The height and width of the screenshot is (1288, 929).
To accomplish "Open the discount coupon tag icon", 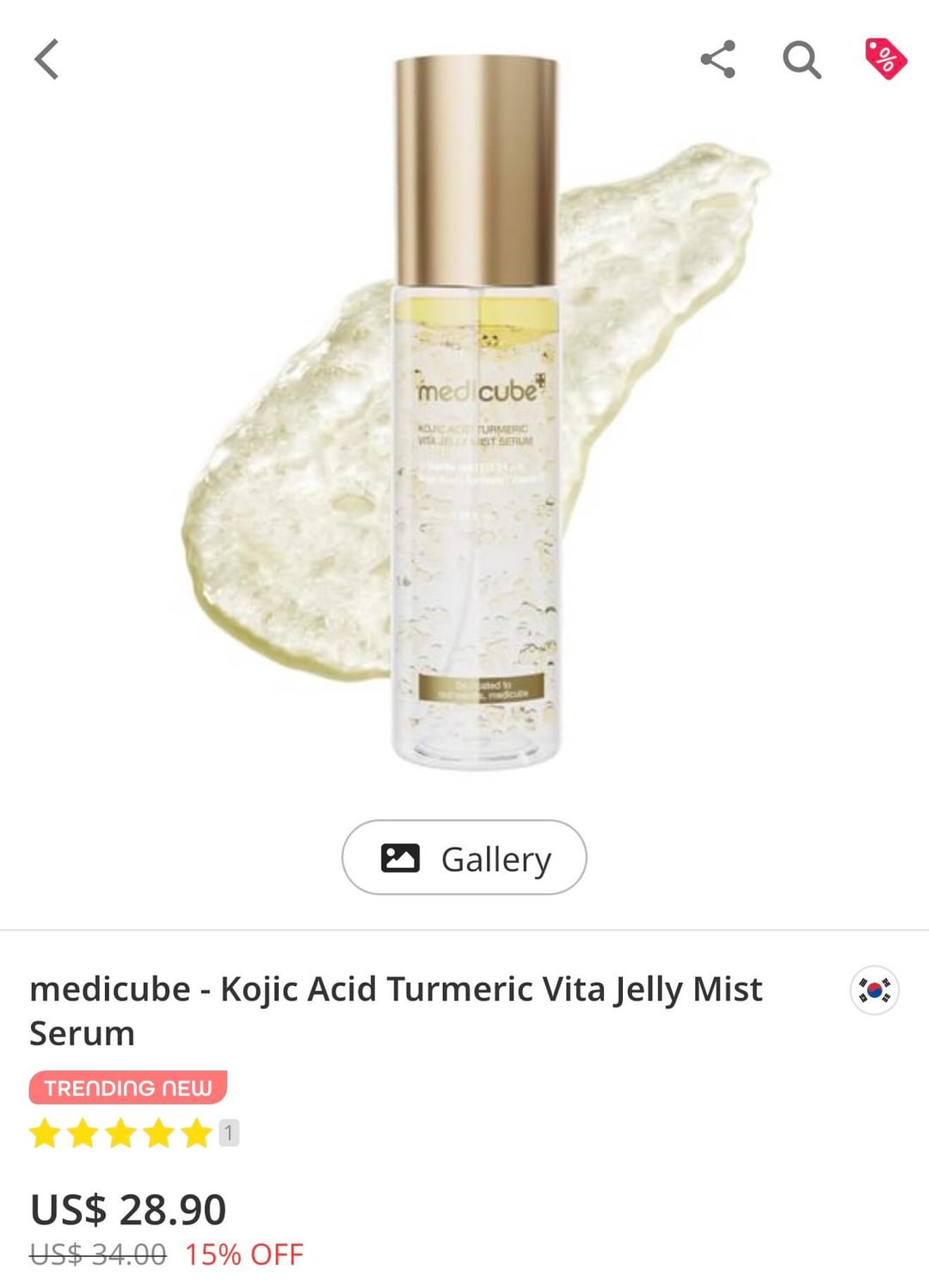I will click(x=885, y=59).
